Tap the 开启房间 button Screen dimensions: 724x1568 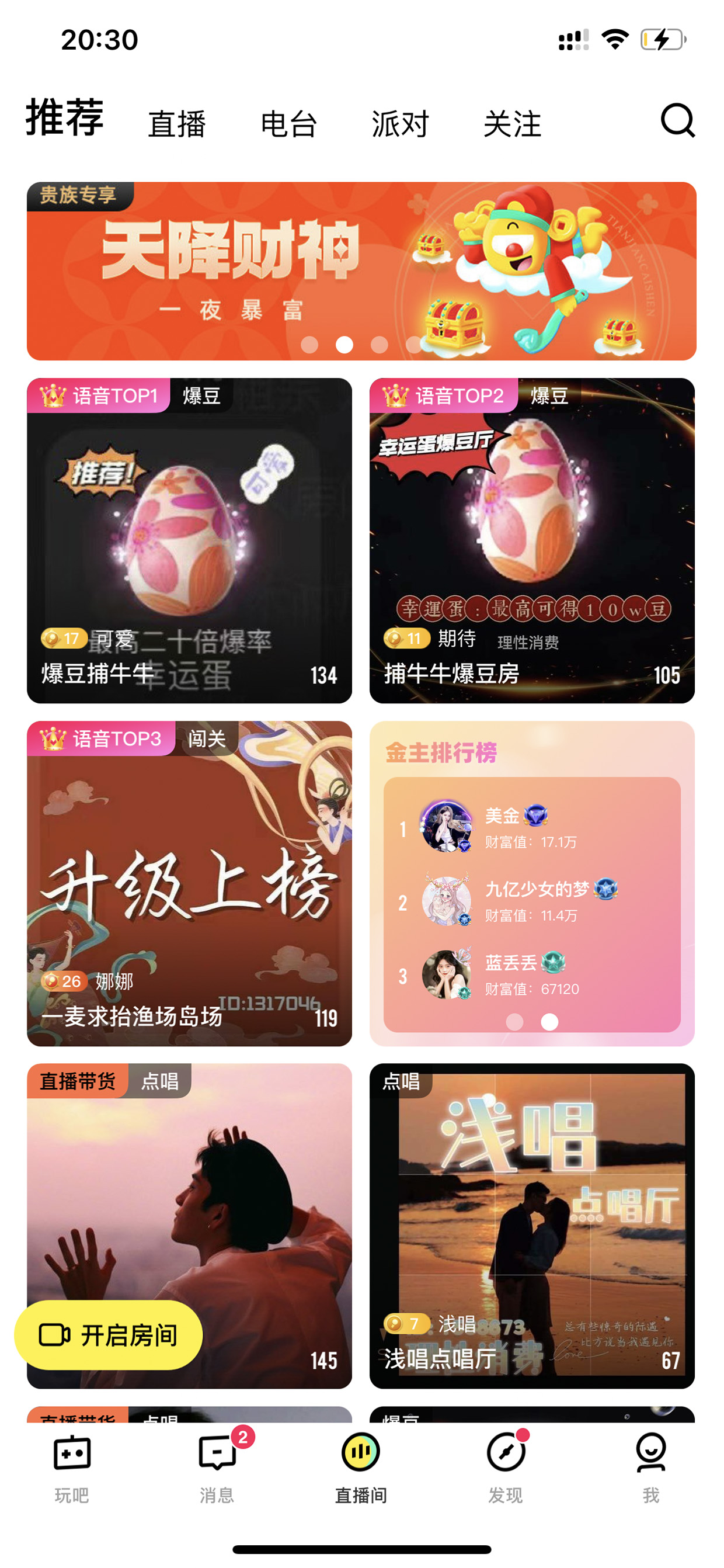(108, 1335)
